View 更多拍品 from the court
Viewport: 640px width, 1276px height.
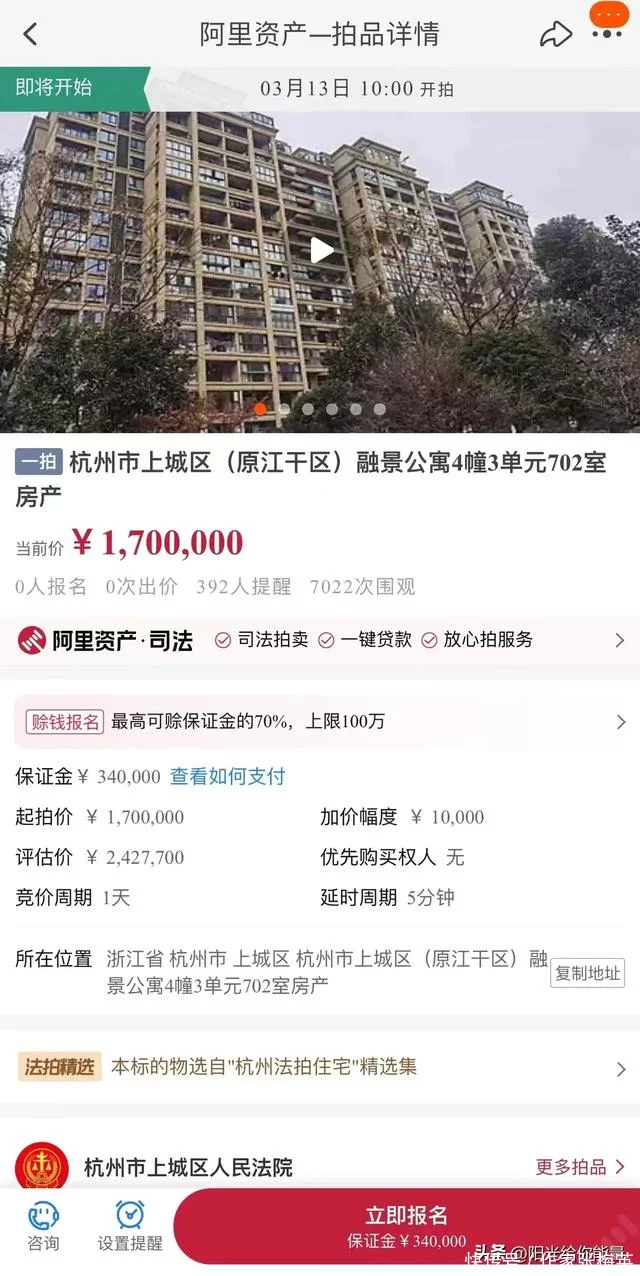click(x=580, y=1167)
